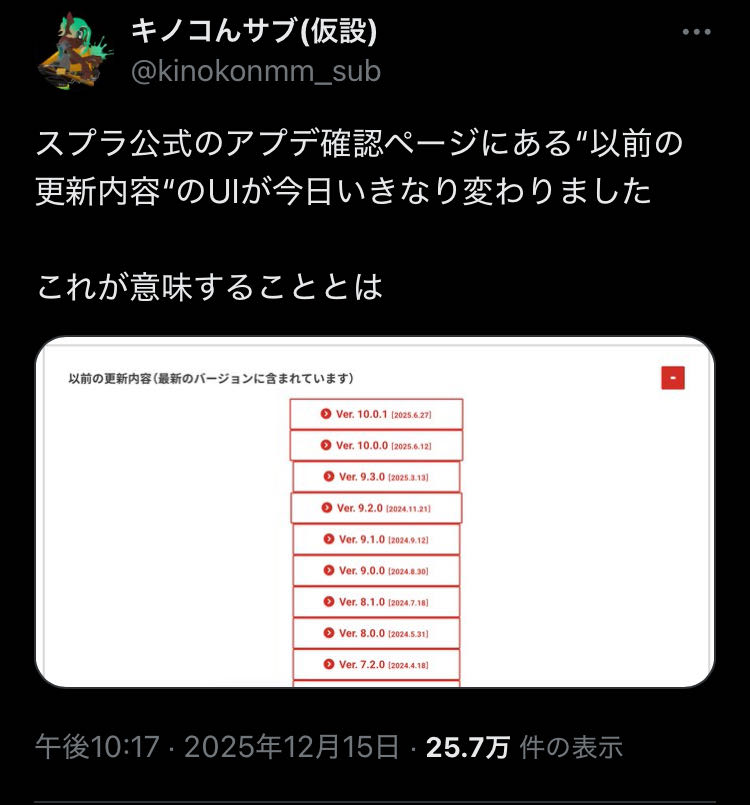This screenshot has width=750, height=805.
Task: Open the tweet's overflow menu
Action: 696,32
